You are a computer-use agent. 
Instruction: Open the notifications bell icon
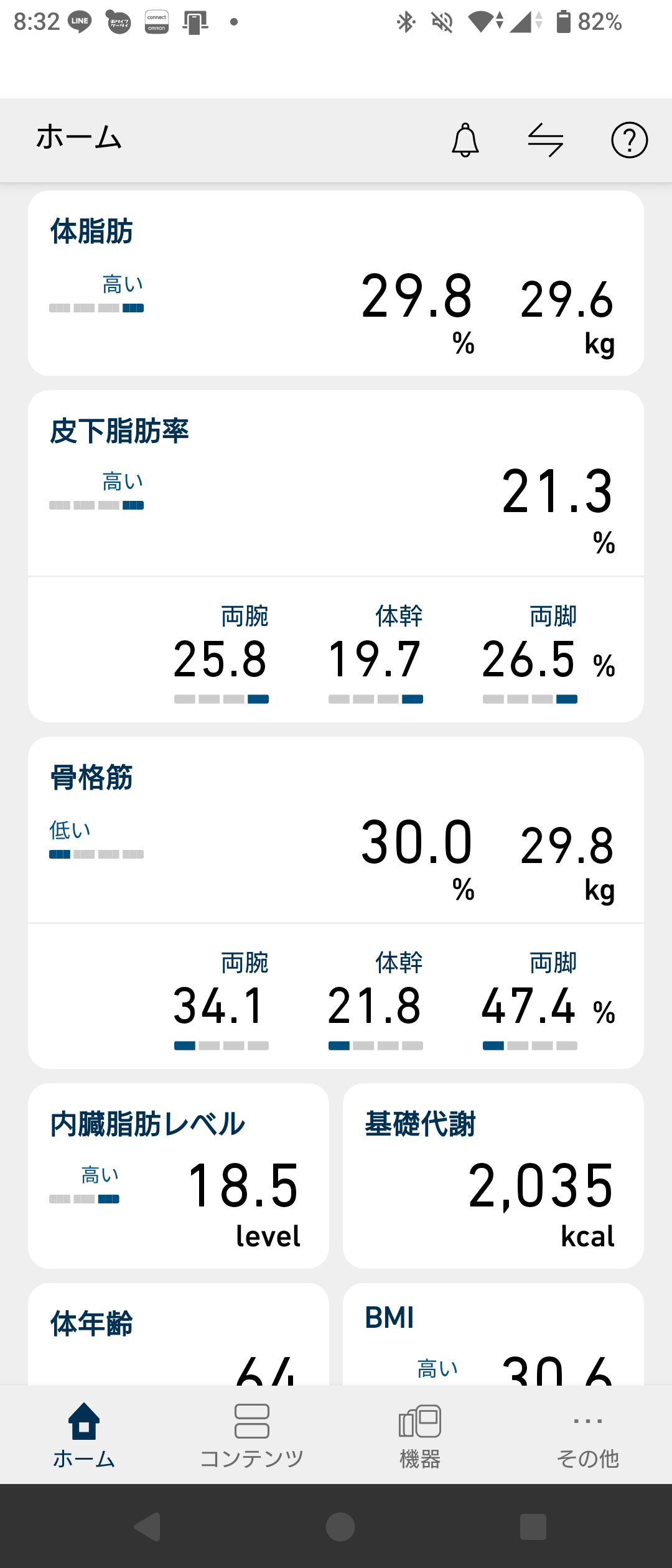point(465,141)
